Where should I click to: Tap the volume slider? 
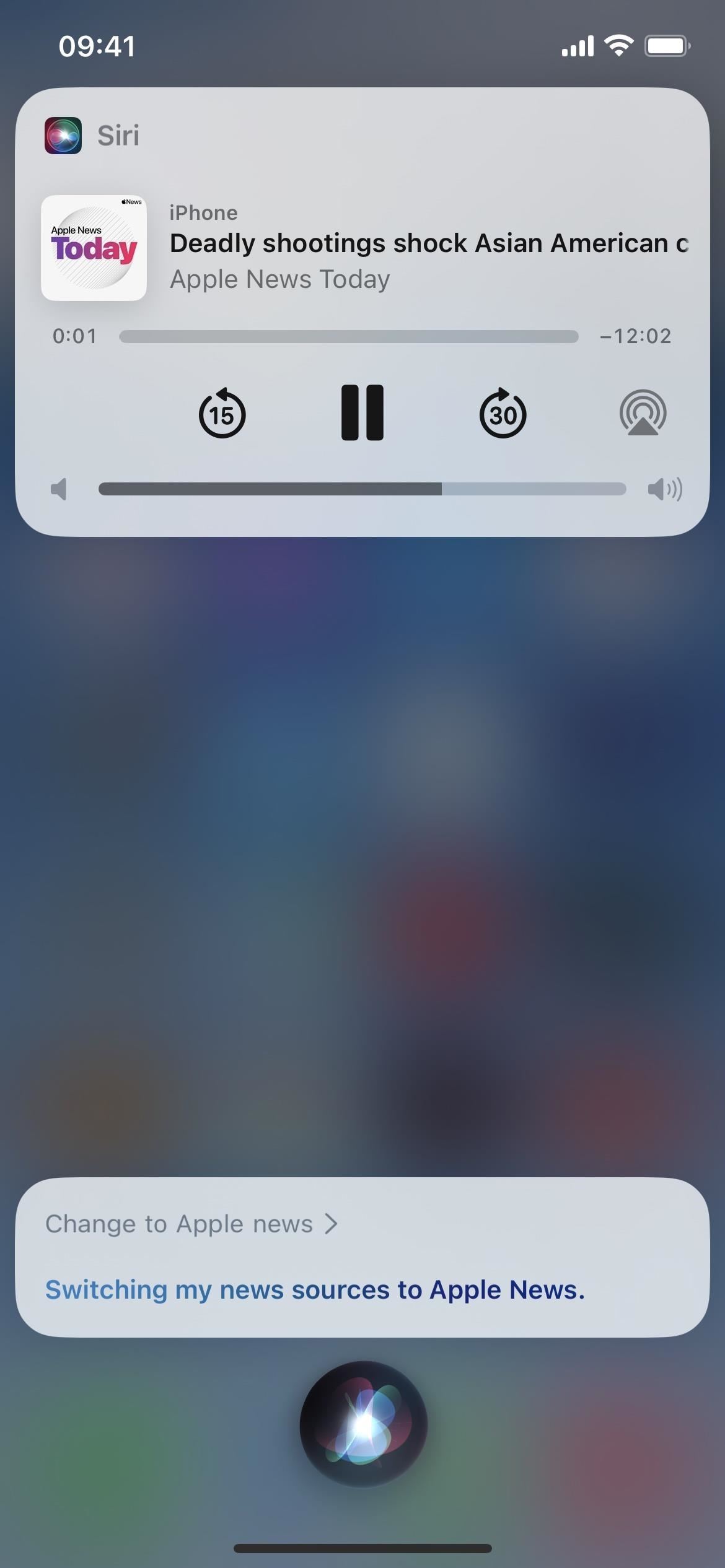tap(362, 489)
